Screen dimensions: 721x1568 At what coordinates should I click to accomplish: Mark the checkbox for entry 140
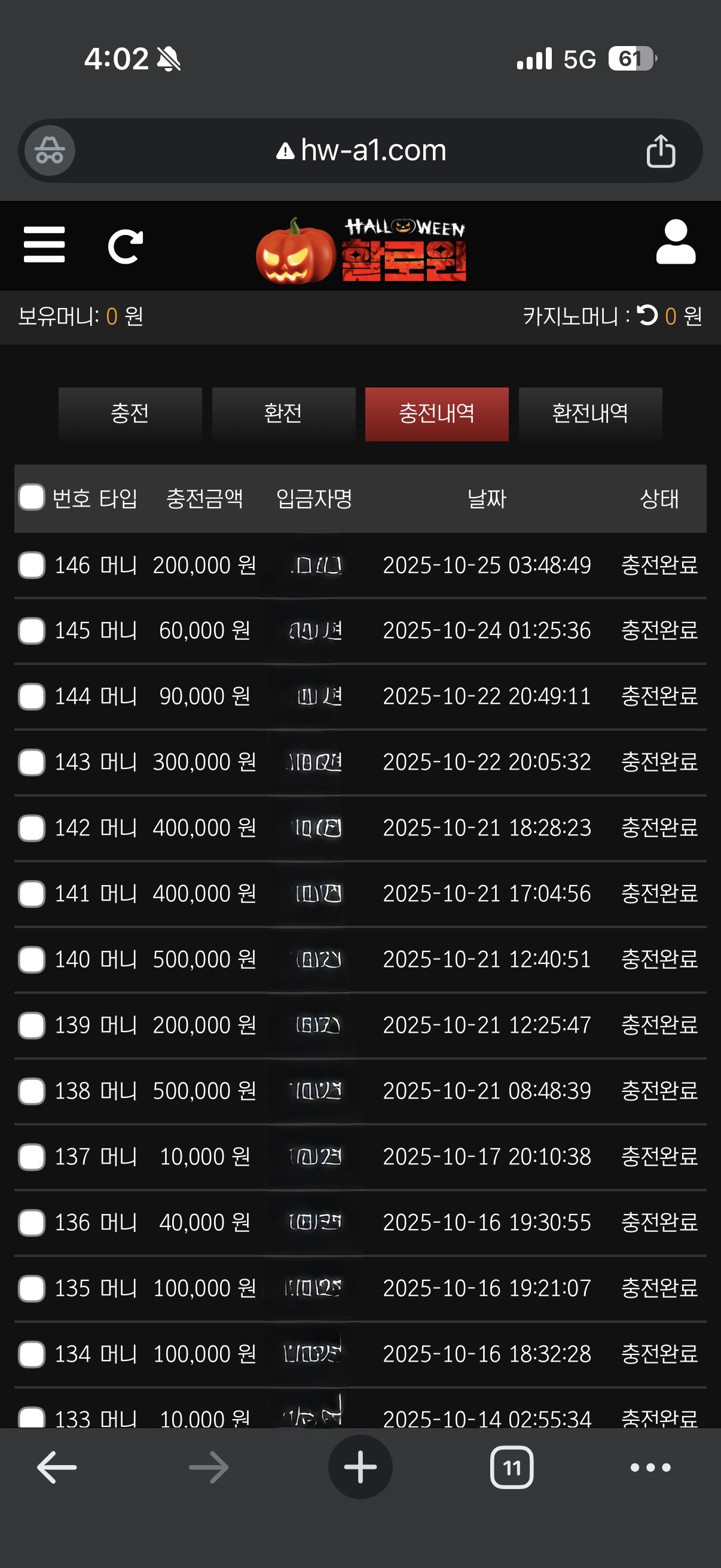coord(32,959)
